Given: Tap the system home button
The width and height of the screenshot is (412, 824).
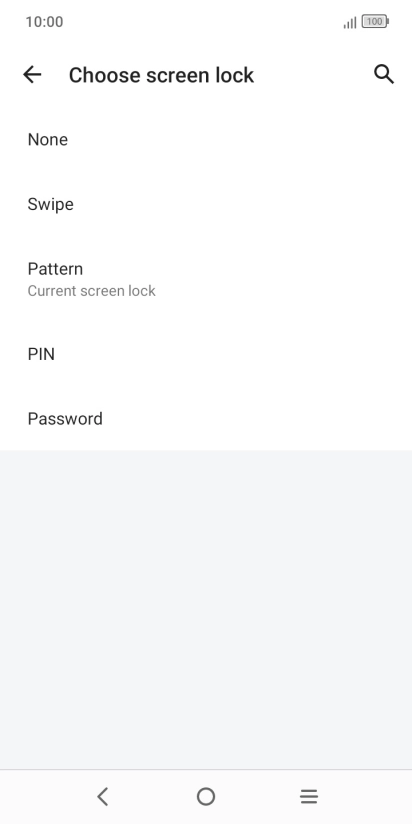Looking at the screenshot, I should click(x=206, y=797).
